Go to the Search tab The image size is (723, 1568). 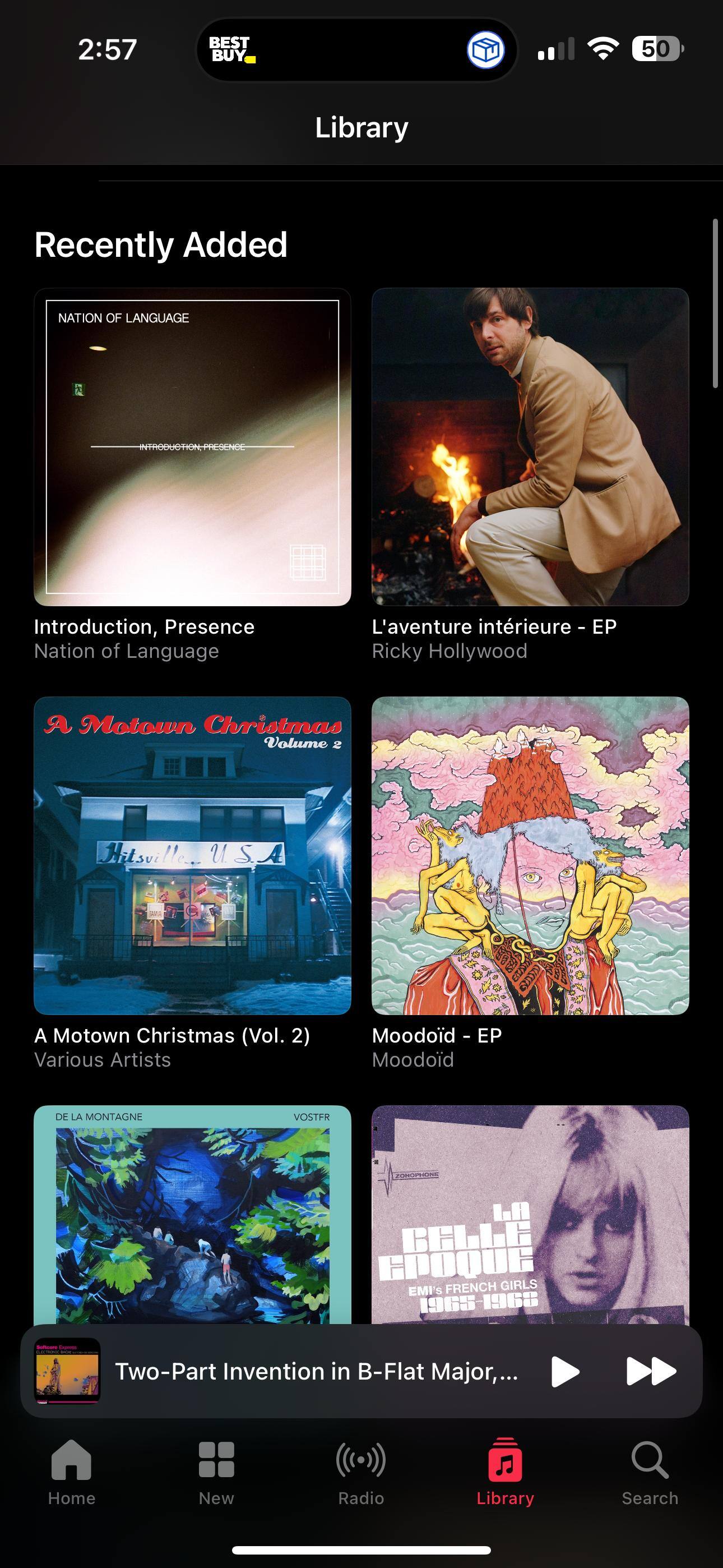pos(650,1470)
